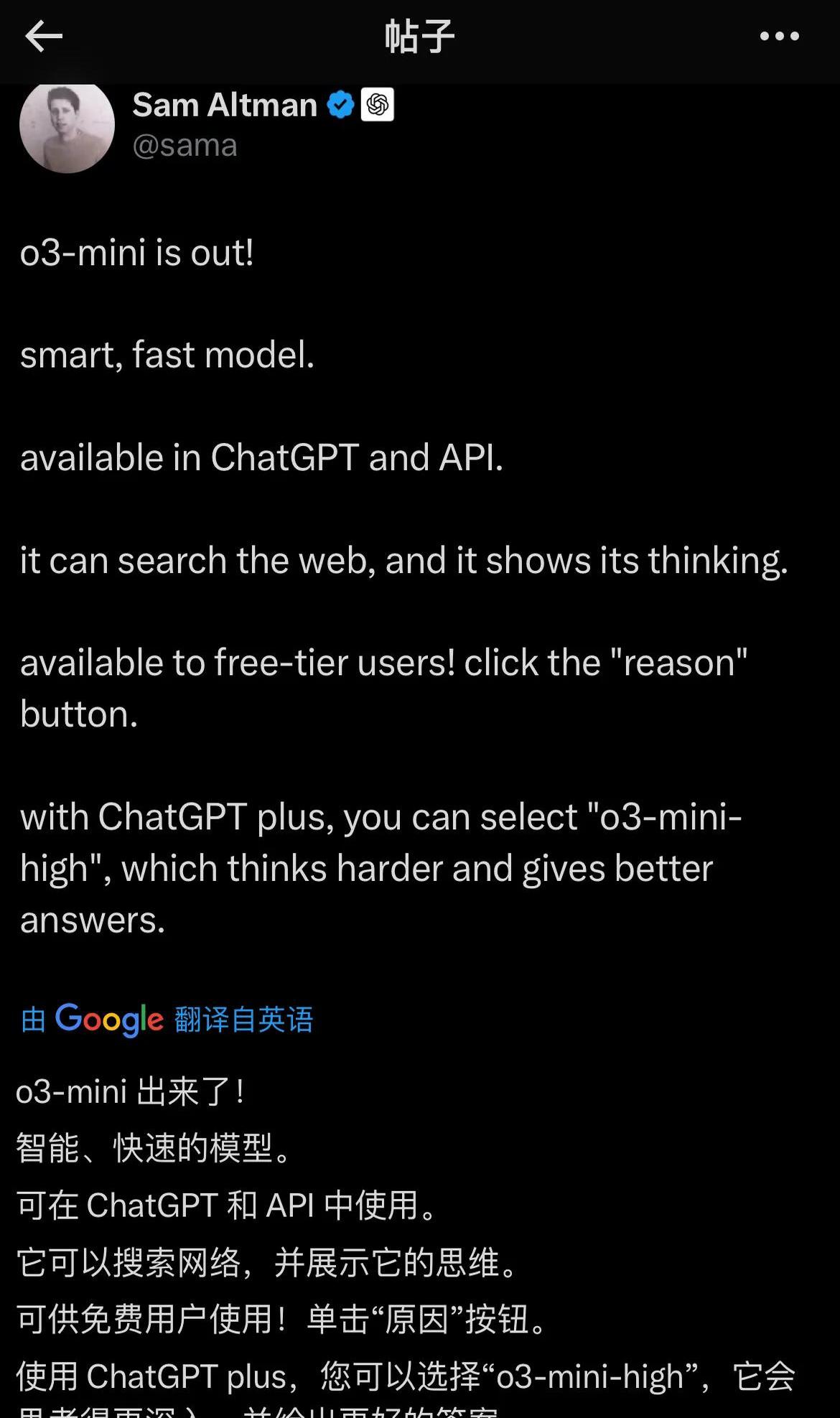Open the post's three-dot options menu

[x=778, y=37]
